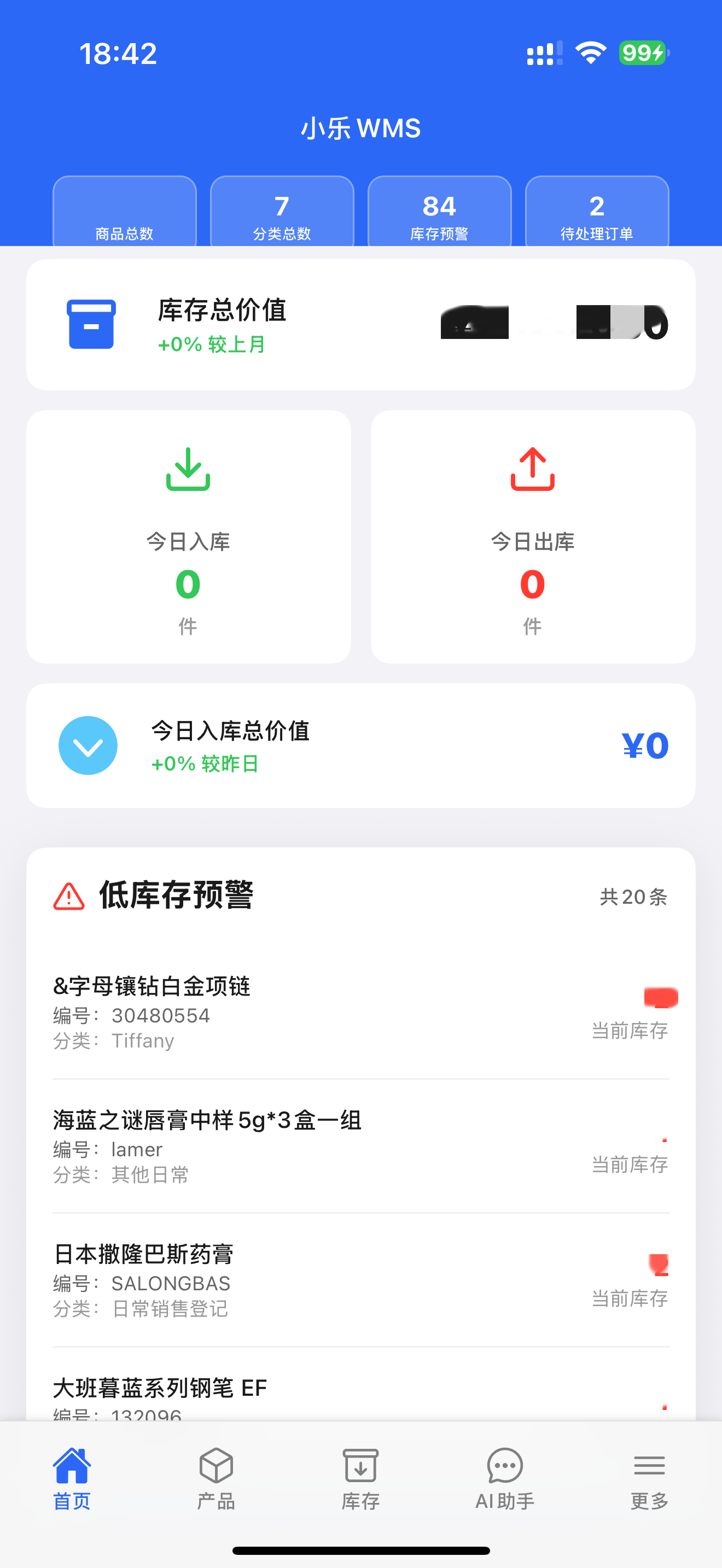Switch to the 产品 tab
Screen dimensions: 722x1568
point(216,1478)
